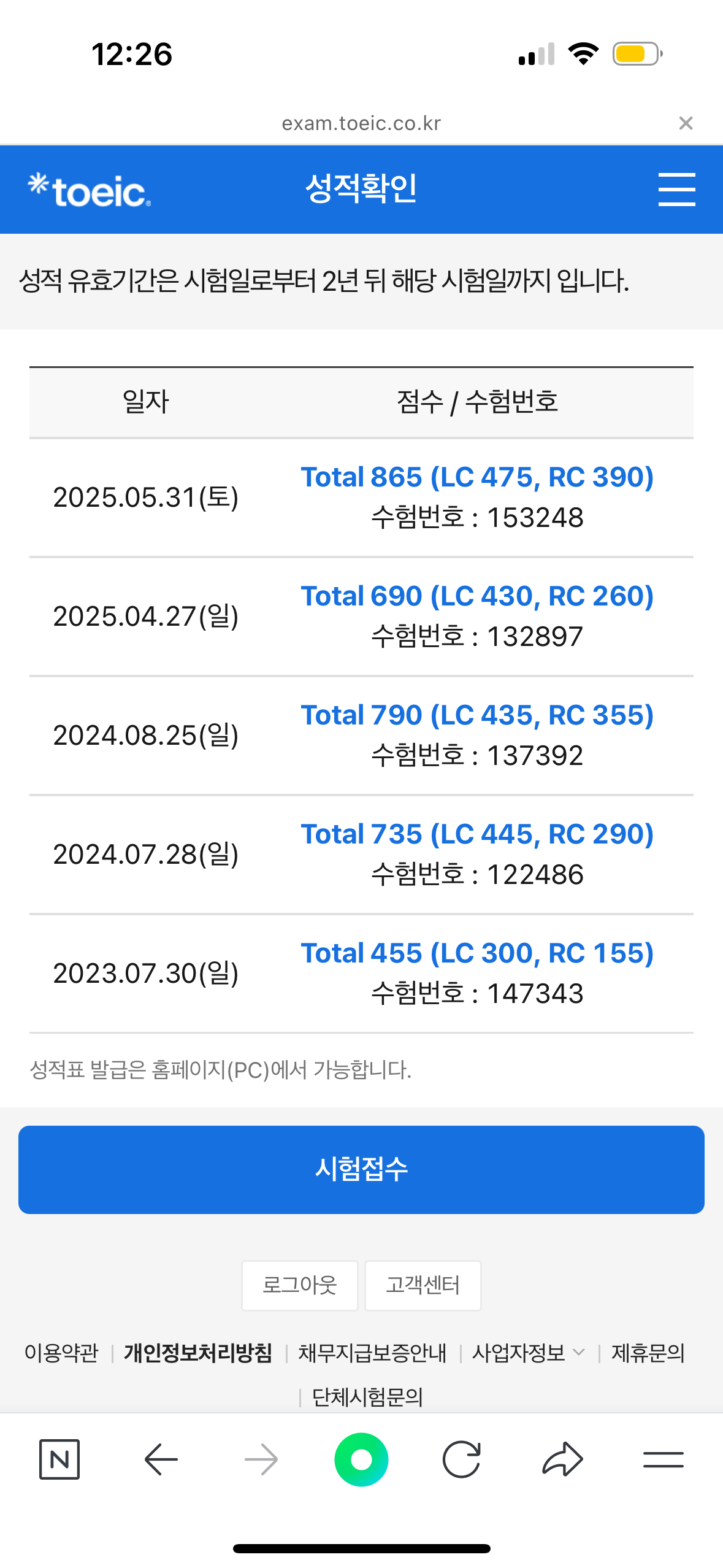View the Total 690 score result
The width and height of the screenshot is (723, 1568).
477,596
